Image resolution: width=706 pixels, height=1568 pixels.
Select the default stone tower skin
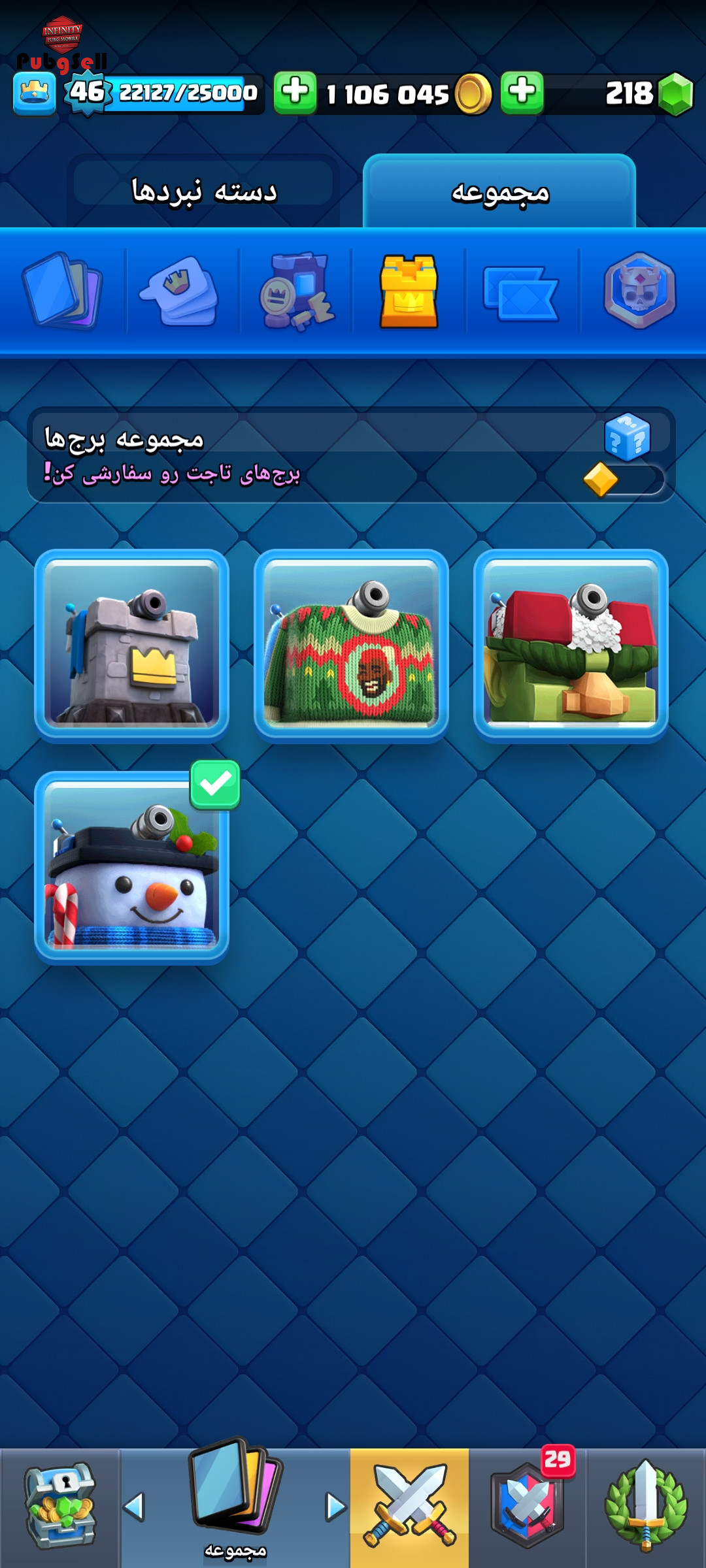pos(131,646)
